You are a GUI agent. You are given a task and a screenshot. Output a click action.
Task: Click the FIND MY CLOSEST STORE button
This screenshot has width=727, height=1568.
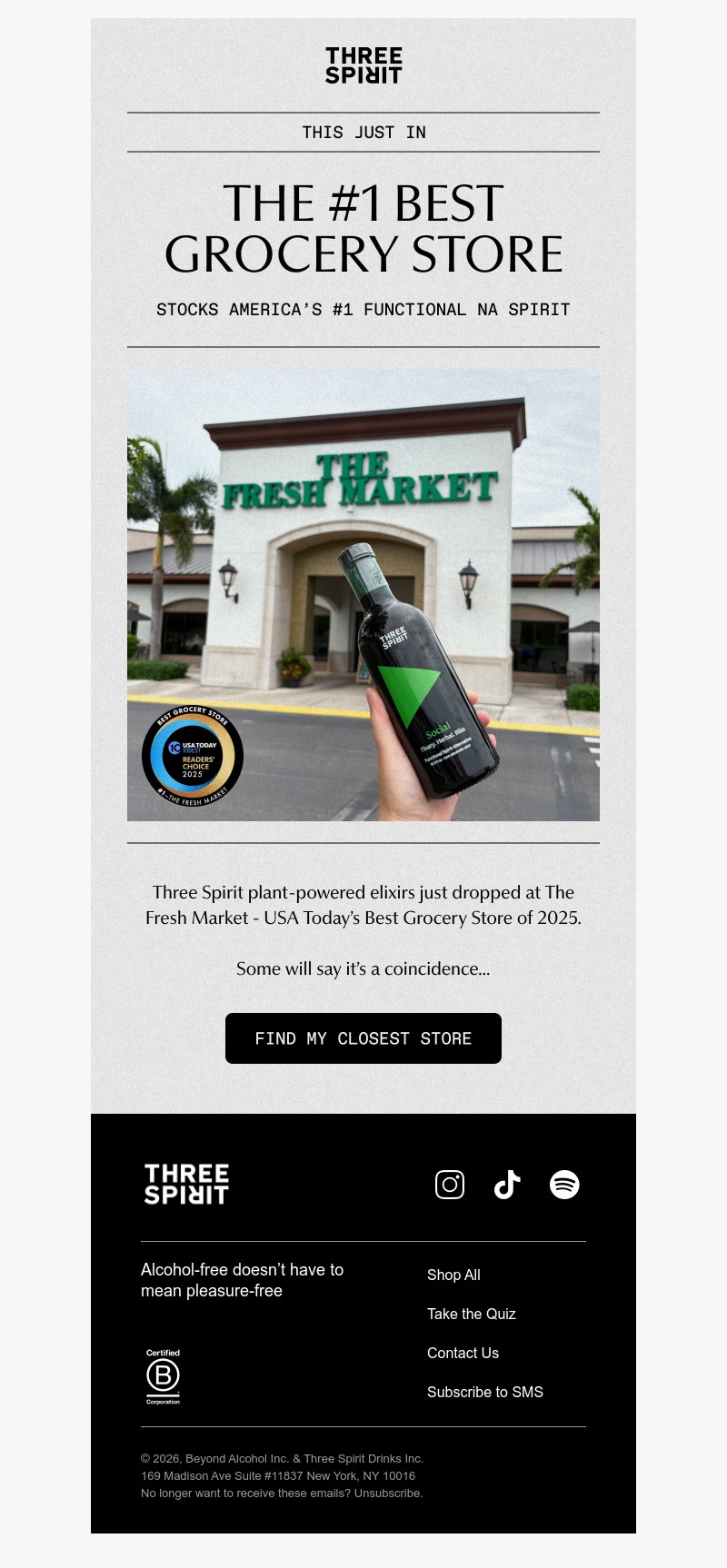[363, 1038]
